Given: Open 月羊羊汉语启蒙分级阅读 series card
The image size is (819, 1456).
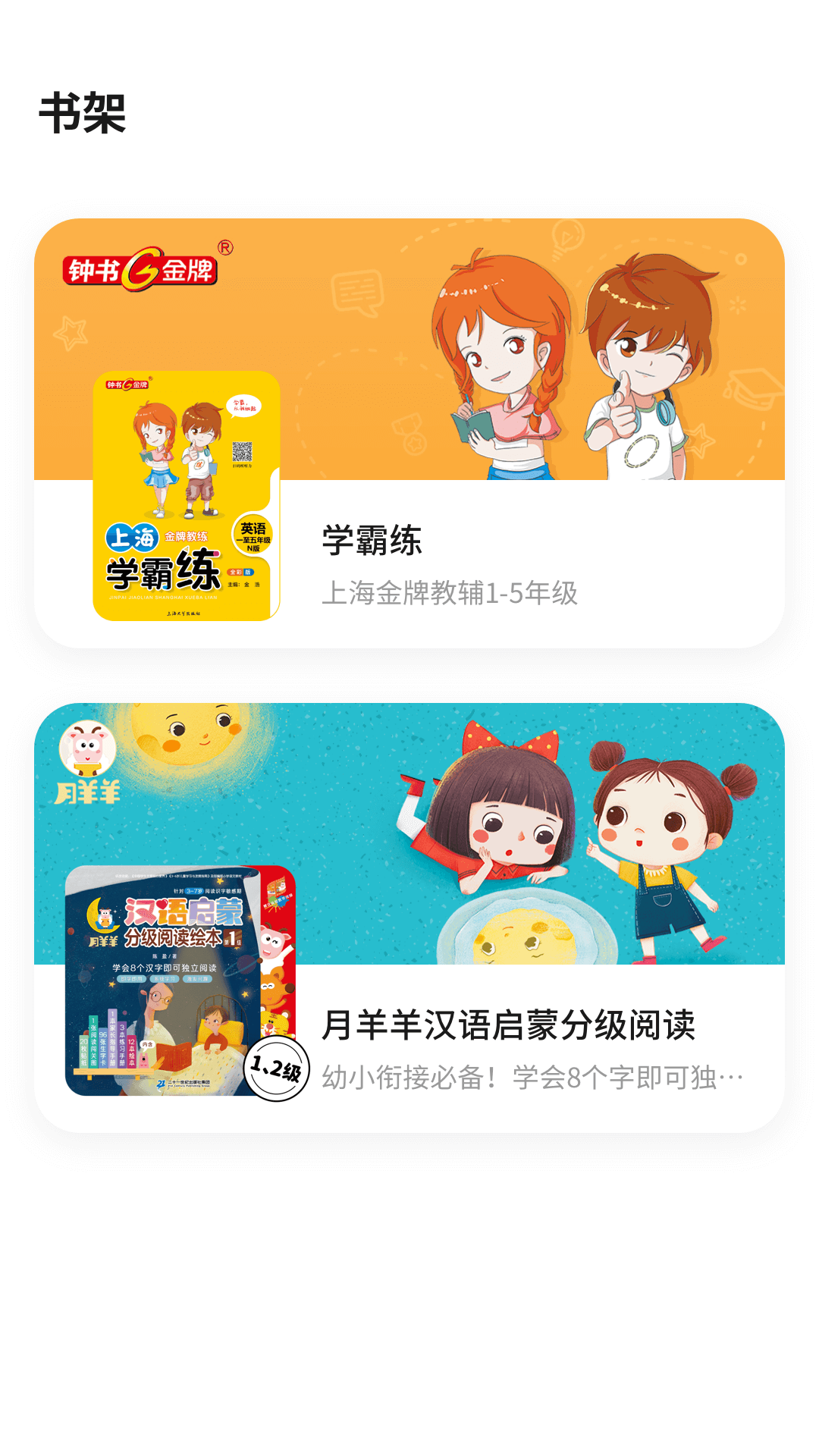Looking at the screenshot, I should click(x=409, y=918).
